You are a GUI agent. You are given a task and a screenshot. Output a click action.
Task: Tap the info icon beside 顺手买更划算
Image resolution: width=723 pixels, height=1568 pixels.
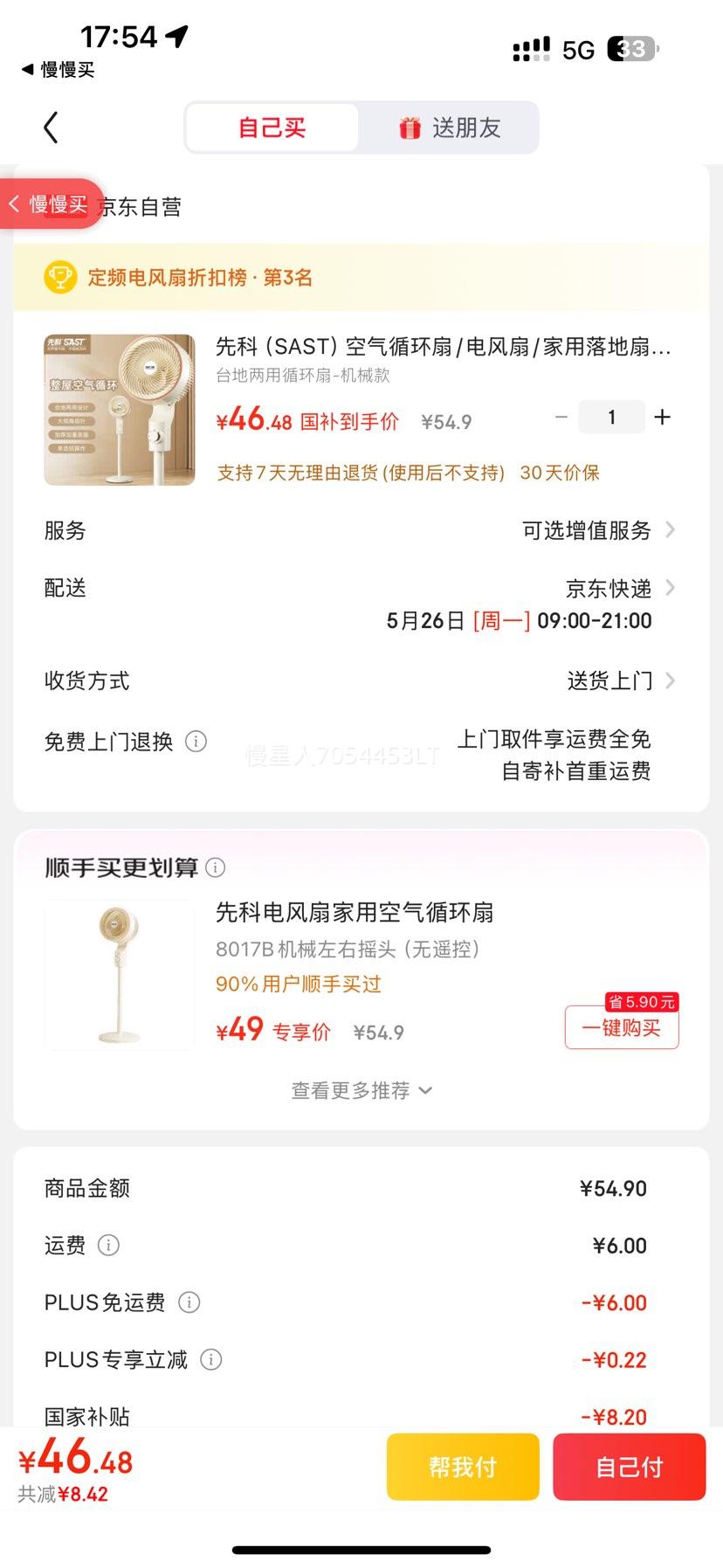click(215, 867)
